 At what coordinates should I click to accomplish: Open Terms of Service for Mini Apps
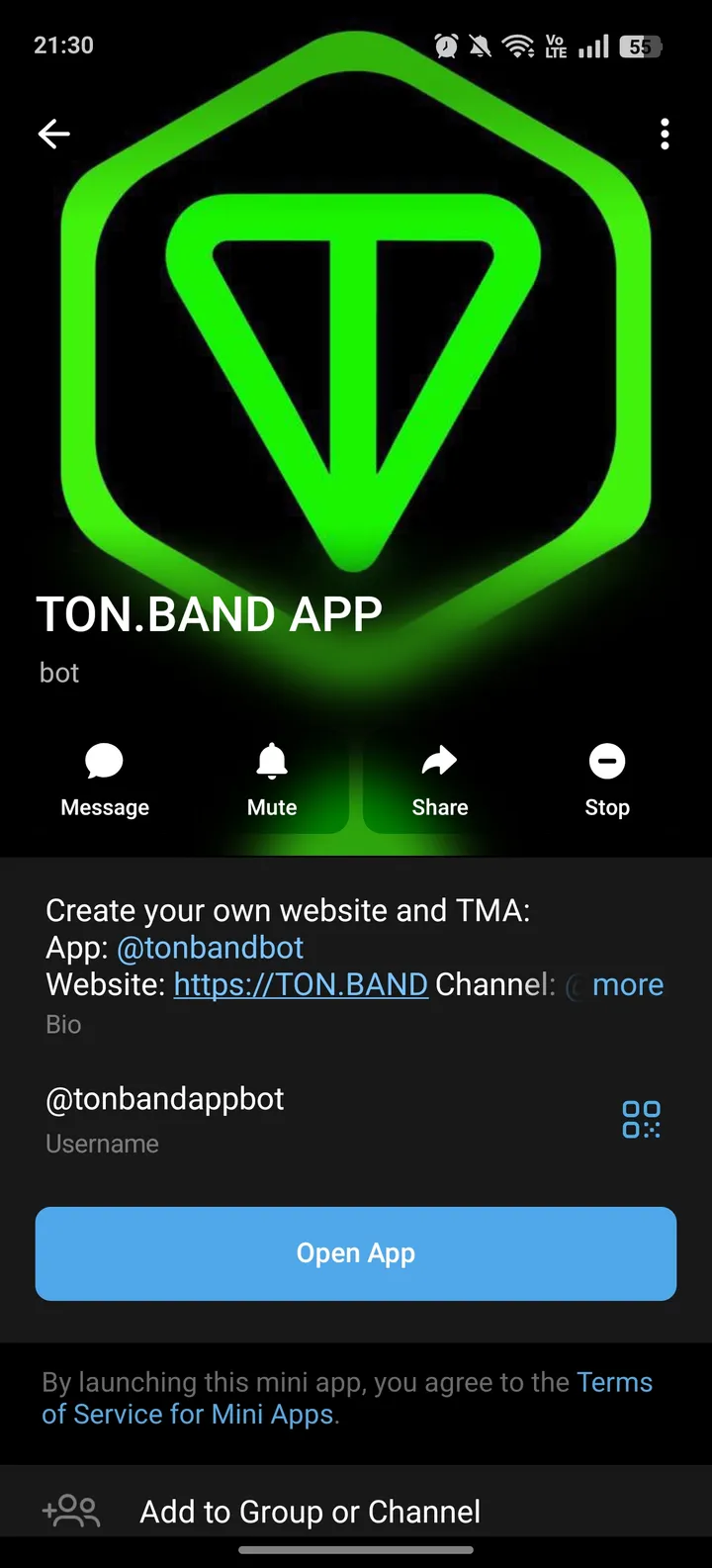pos(615,1382)
